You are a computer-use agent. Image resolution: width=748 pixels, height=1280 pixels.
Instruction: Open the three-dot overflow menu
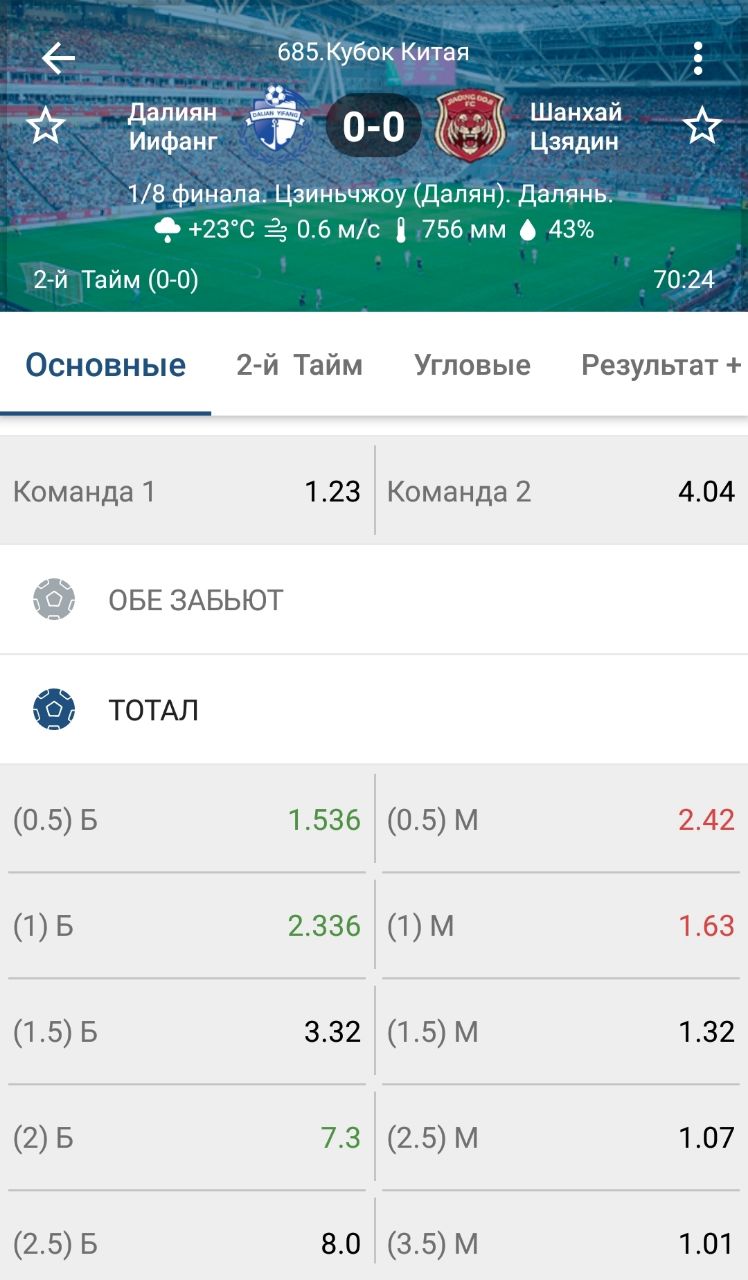[x=698, y=59]
